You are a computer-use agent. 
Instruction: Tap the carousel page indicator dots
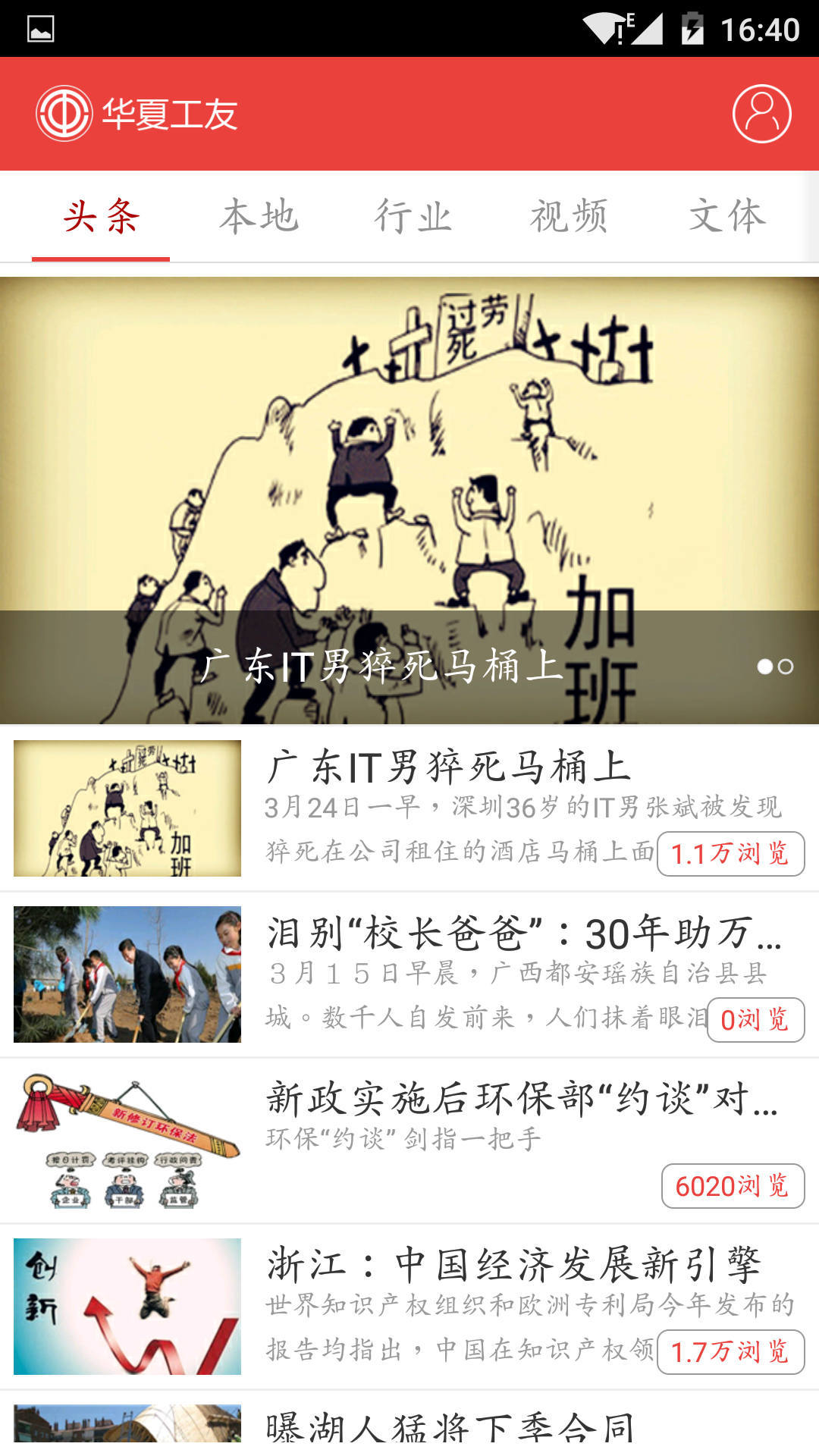775,667
